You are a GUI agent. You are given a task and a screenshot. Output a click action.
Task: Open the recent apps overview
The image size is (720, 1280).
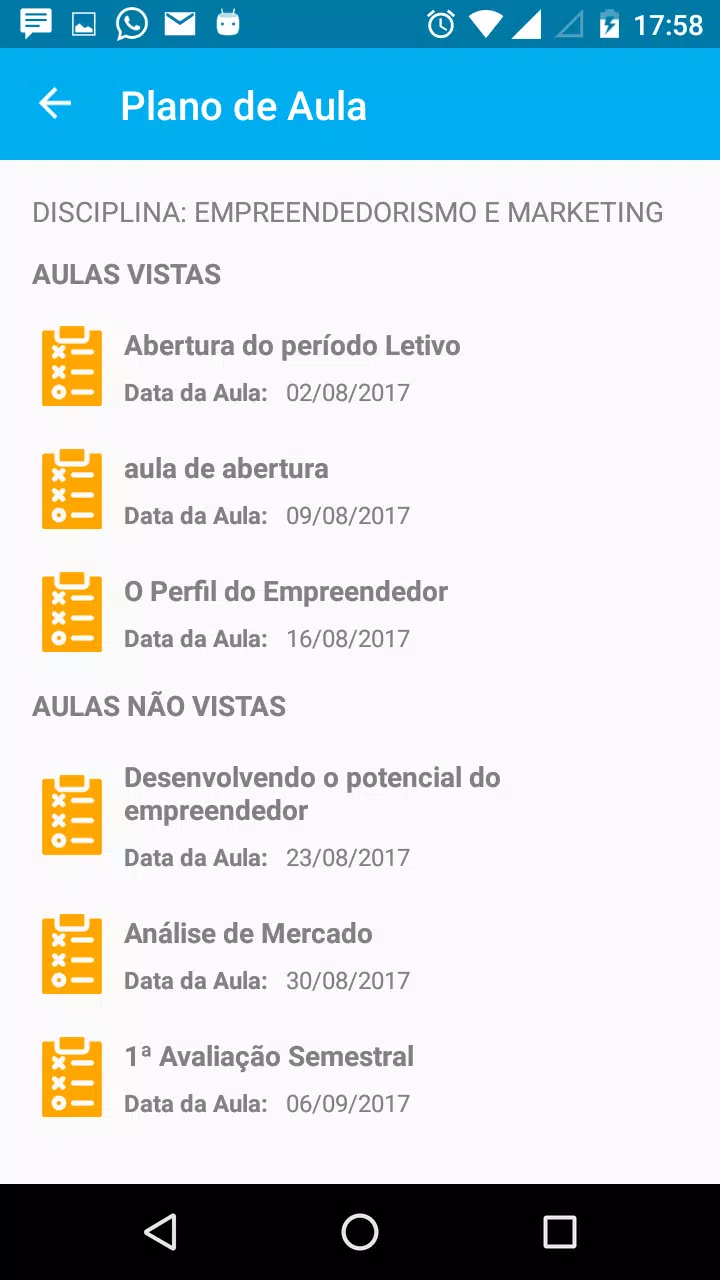[x=560, y=1232]
